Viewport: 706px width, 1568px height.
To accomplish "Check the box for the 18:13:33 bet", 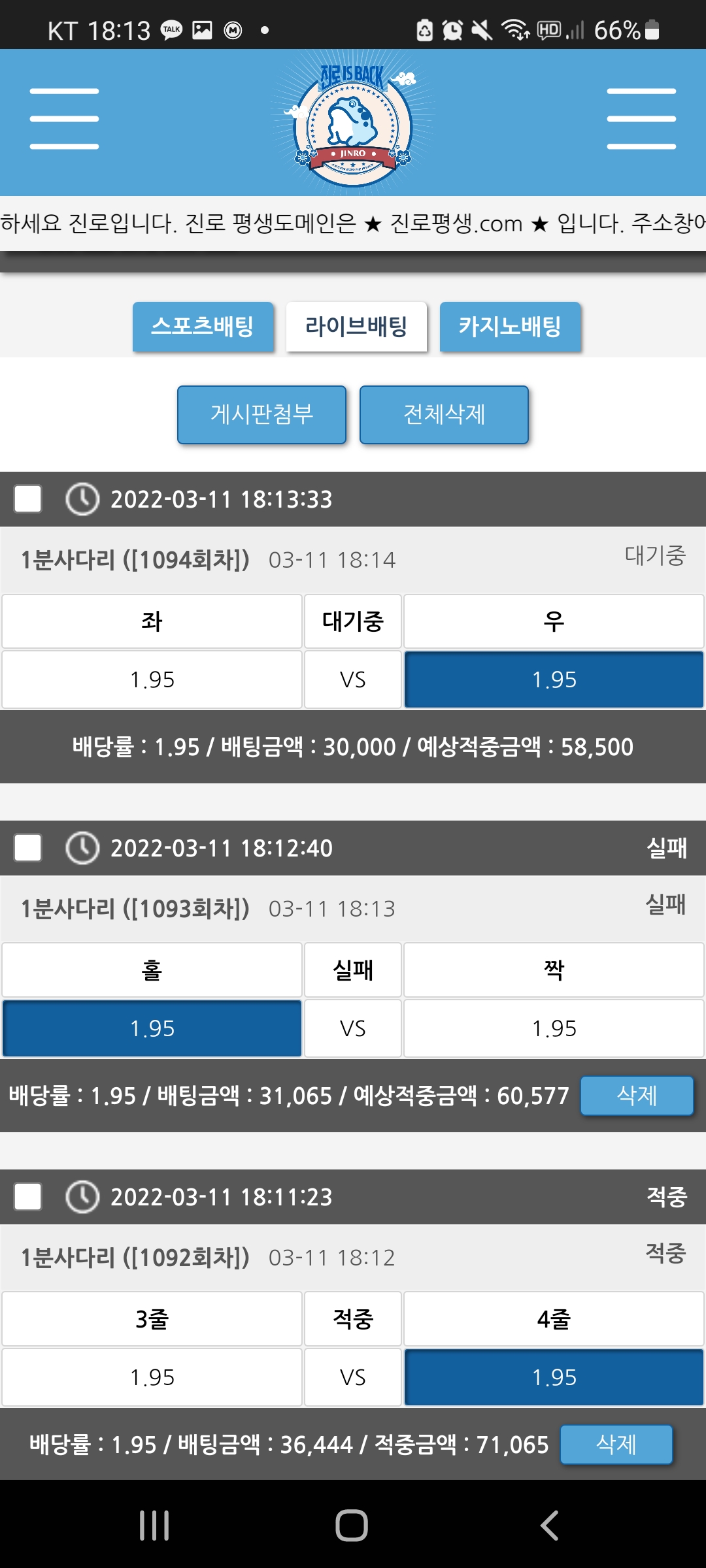I will coord(28,499).
